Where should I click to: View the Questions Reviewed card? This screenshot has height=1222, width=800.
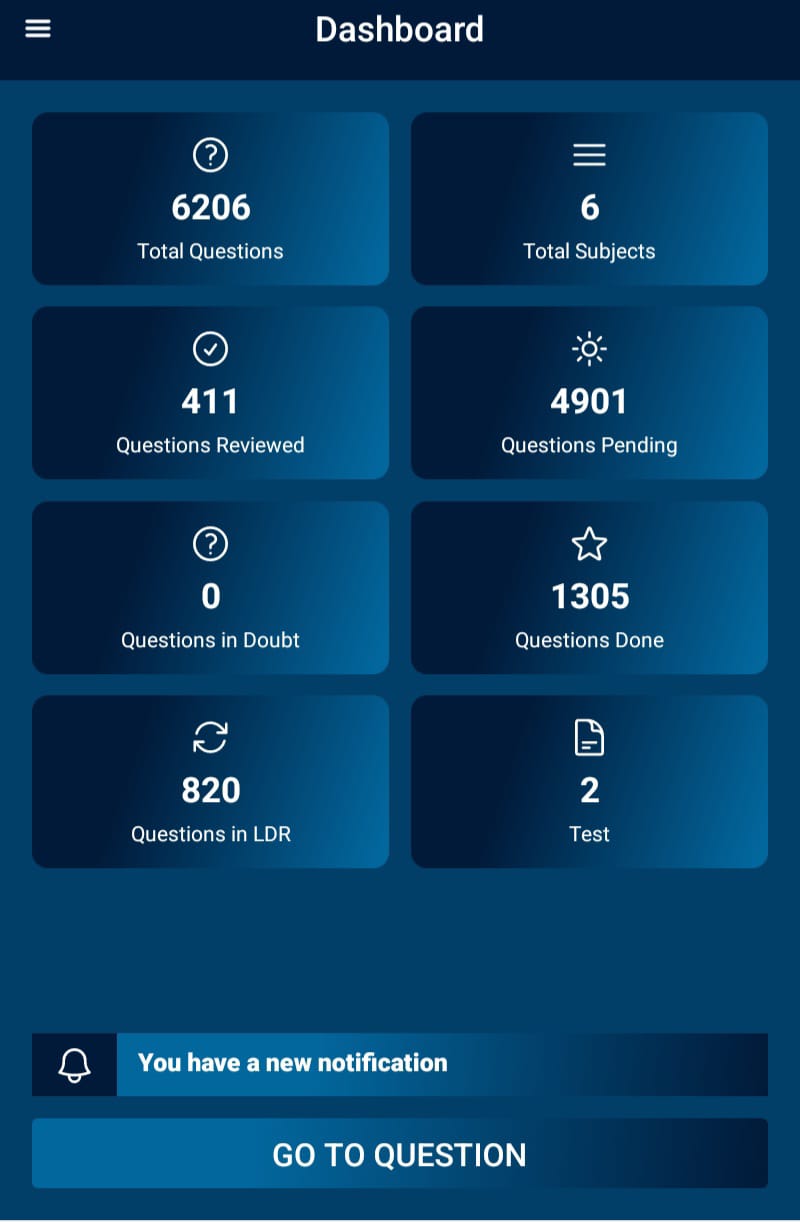pyautogui.click(x=210, y=393)
